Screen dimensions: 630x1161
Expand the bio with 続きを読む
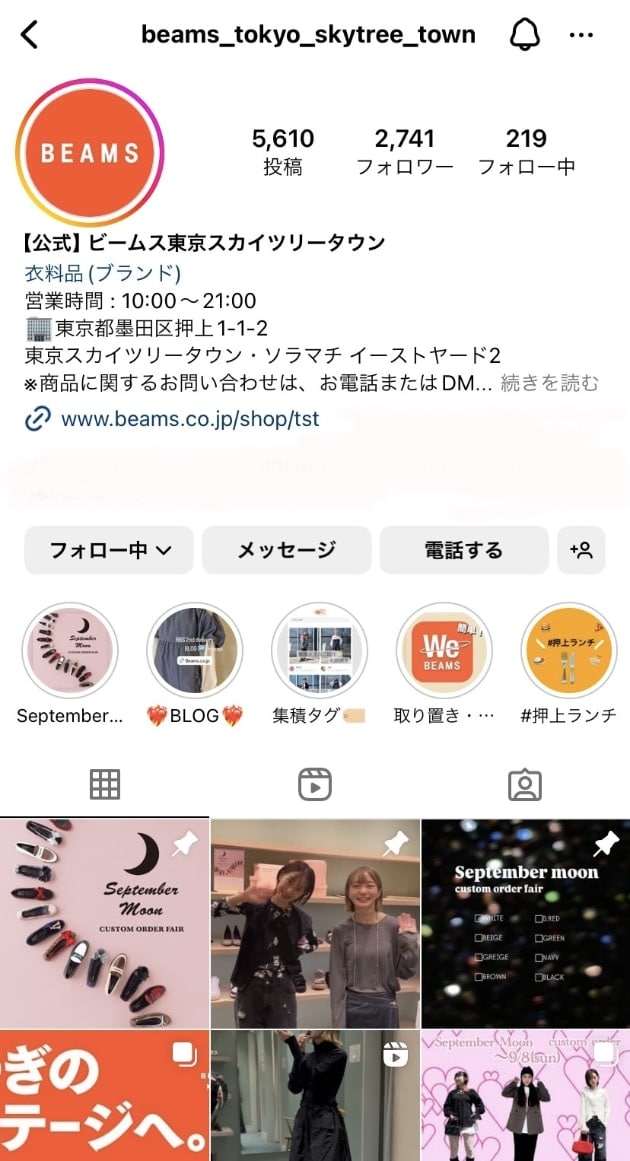coord(549,383)
